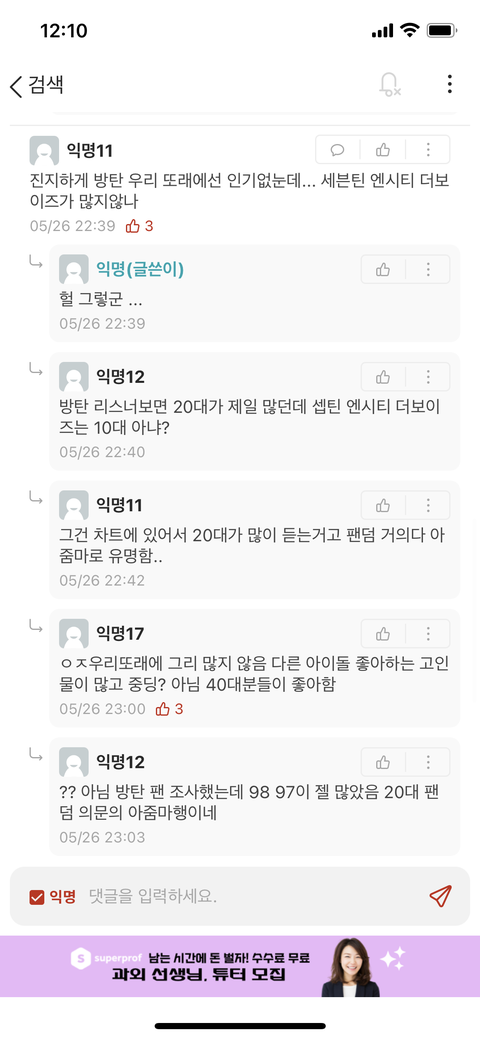
Task: Open options on 익명12's 22:40 reply
Action: [x=428, y=377]
